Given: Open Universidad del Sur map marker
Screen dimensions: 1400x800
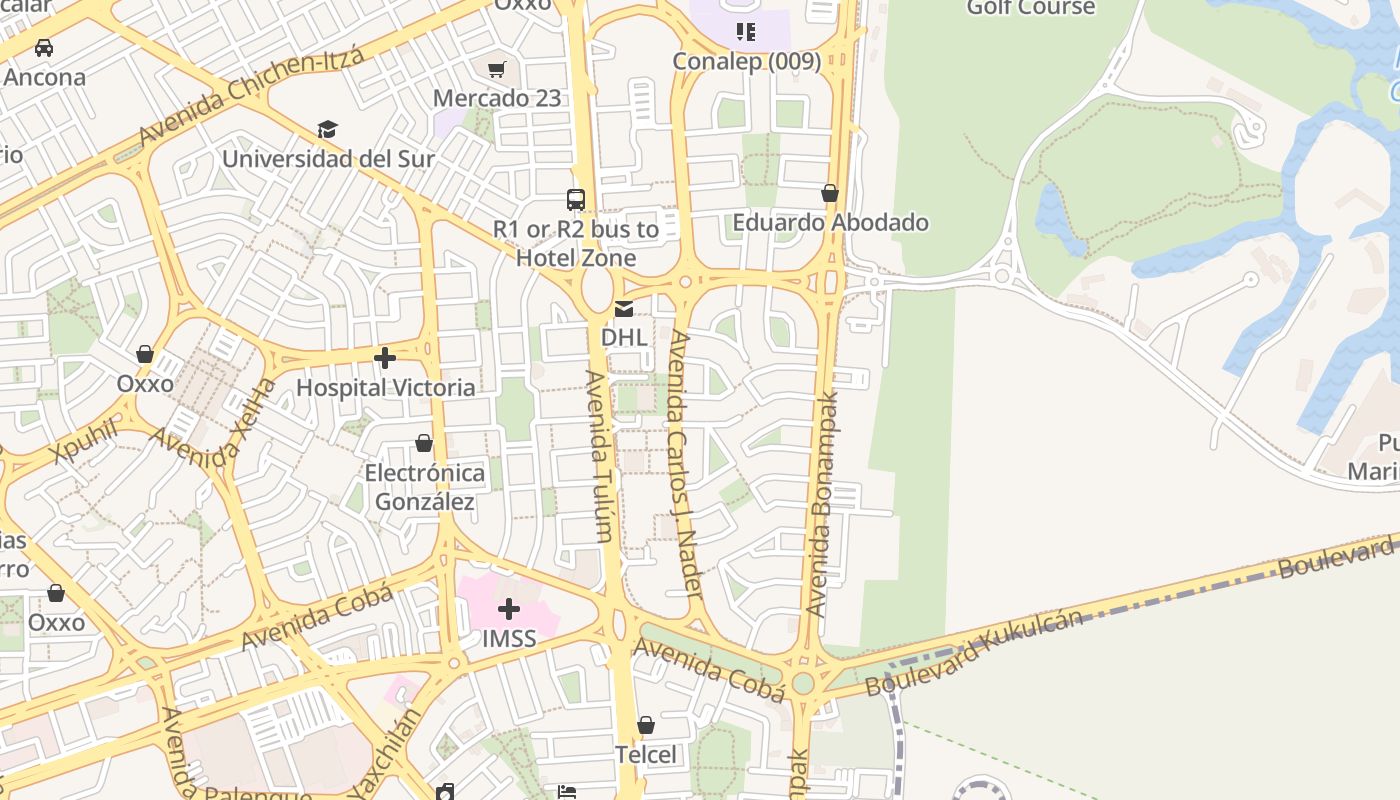Looking at the screenshot, I should (327, 129).
